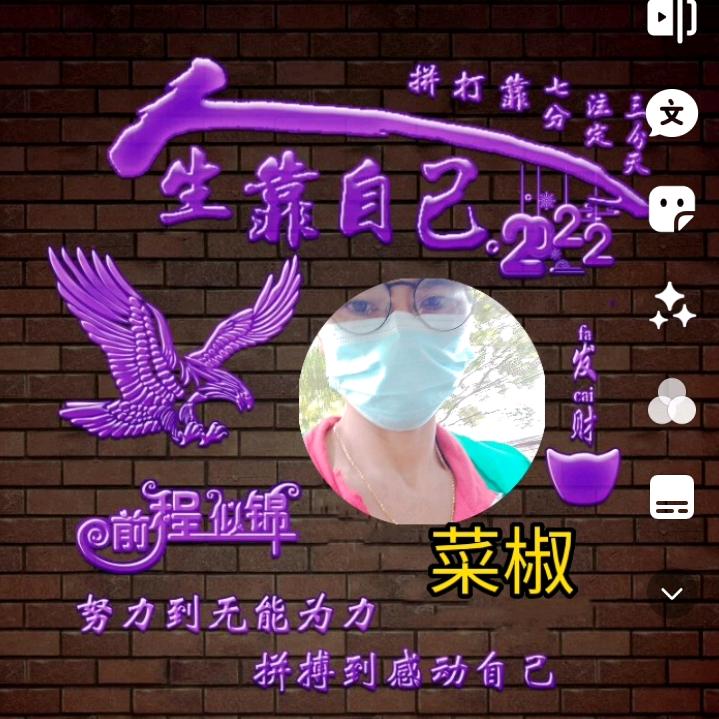
Task: Open the stickers panel
Action: 671,209
